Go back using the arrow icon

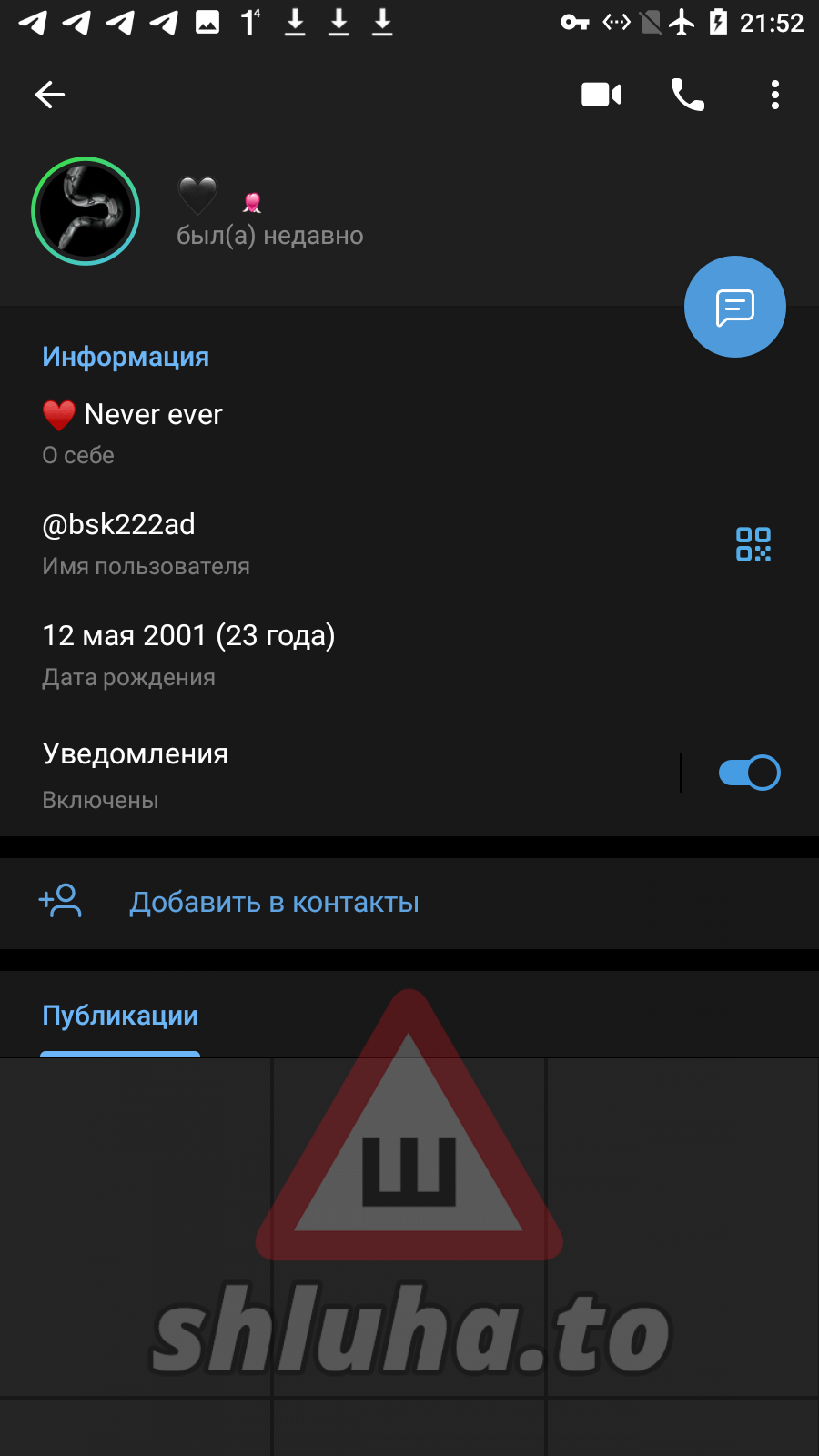(x=50, y=95)
